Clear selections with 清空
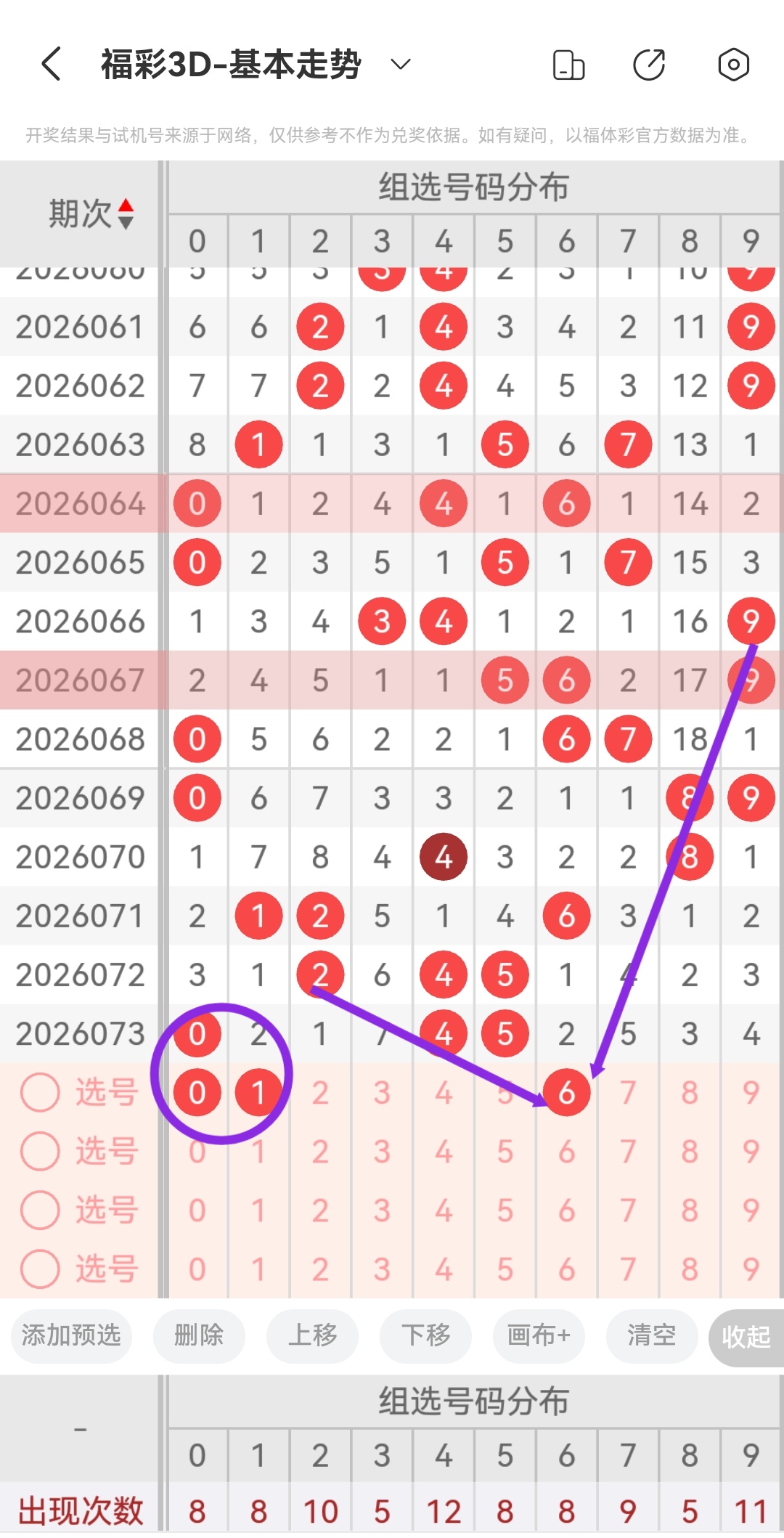The image size is (784, 1538). (651, 1336)
